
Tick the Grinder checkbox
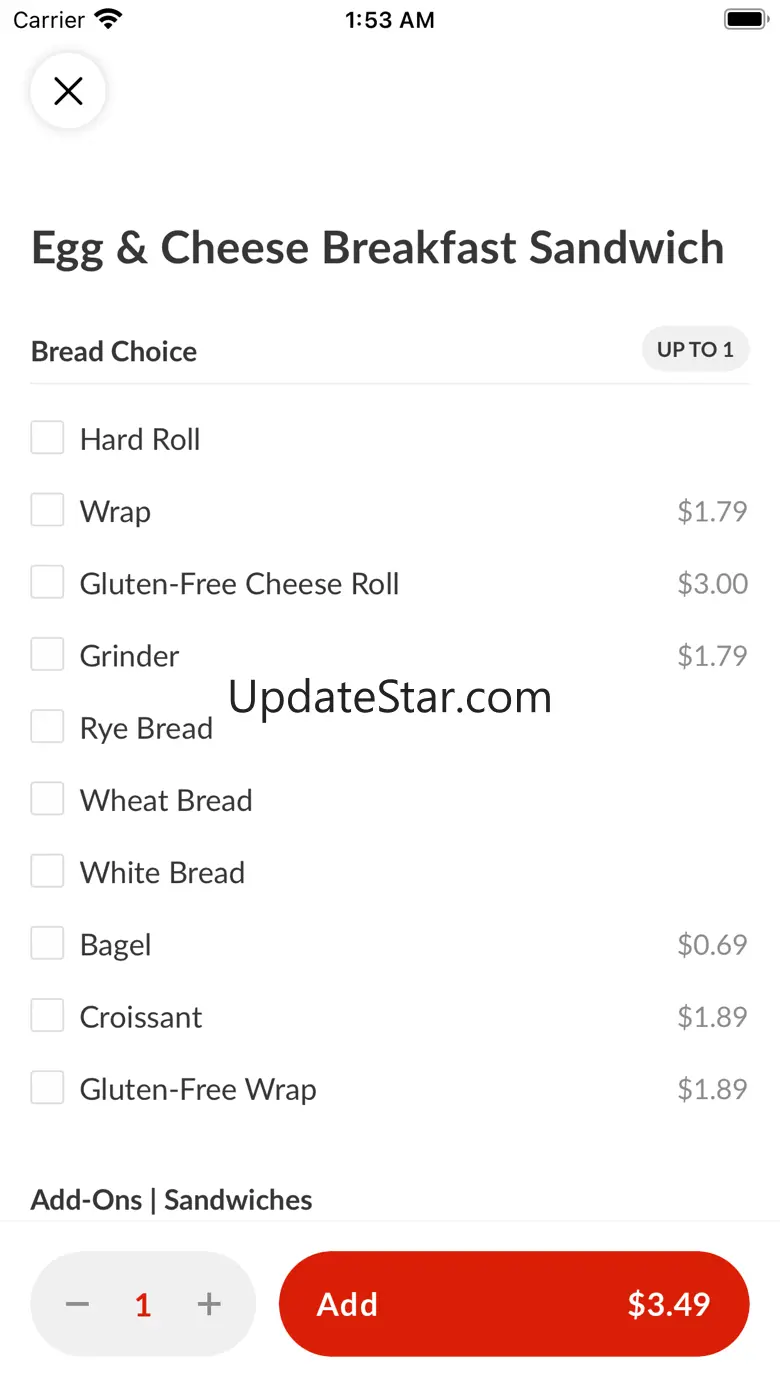click(47, 655)
